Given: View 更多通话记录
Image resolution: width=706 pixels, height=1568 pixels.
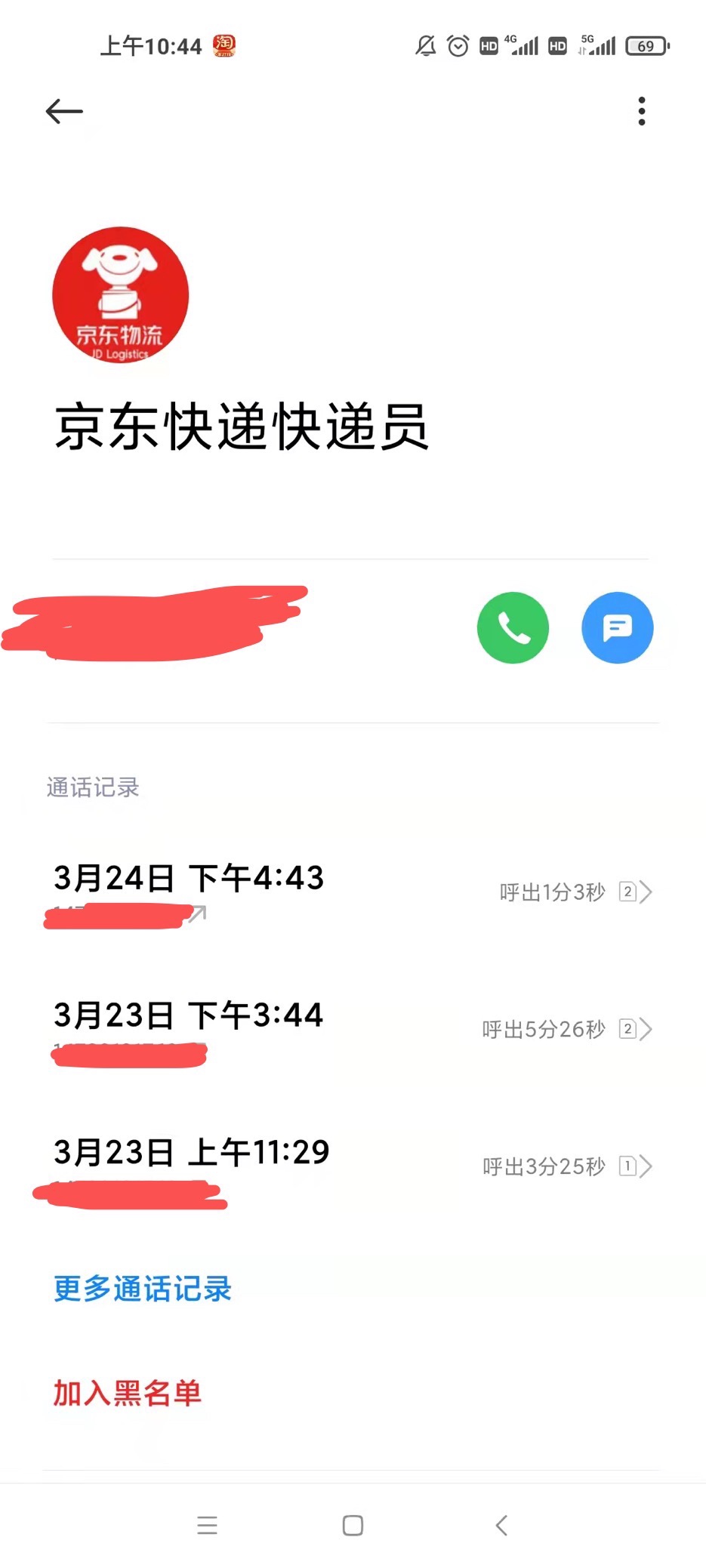Looking at the screenshot, I should coord(143,1289).
